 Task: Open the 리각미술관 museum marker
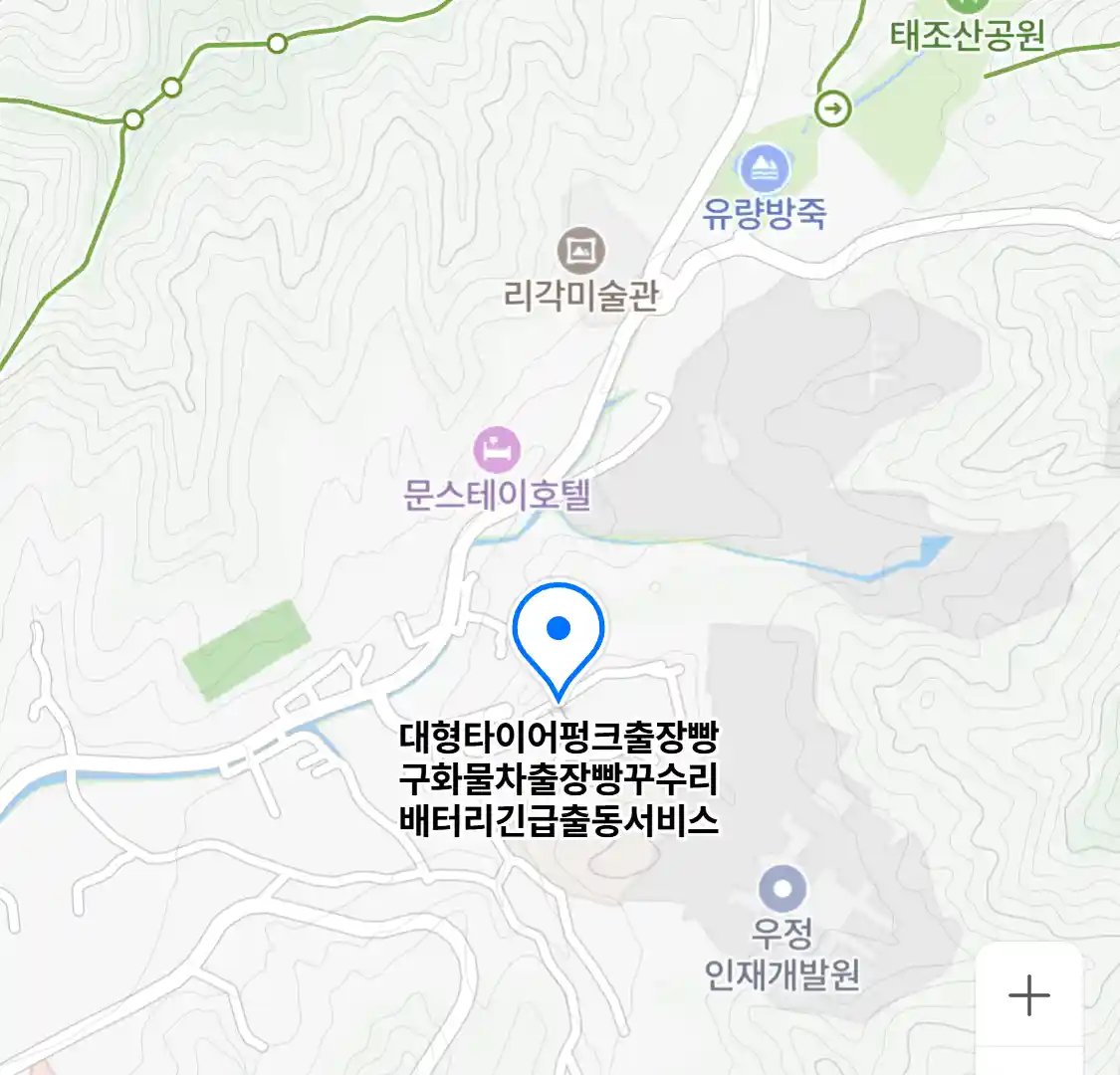[581, 250]
